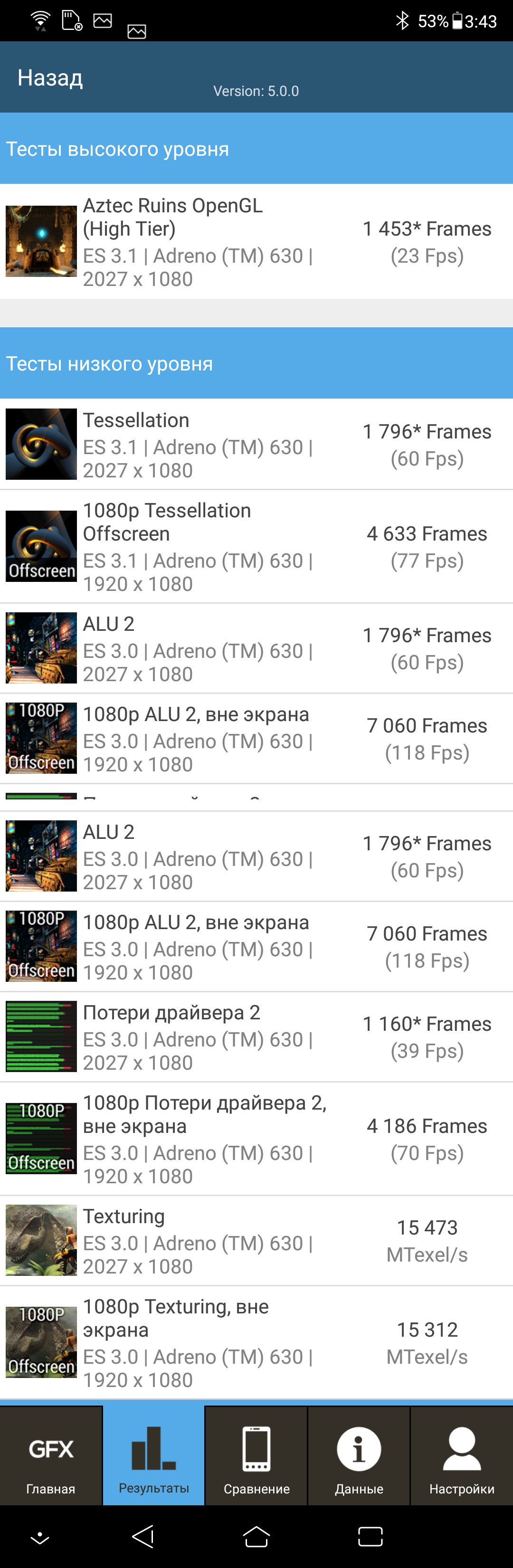The image size is (513, 1568).
Task: Tap the Назад back button
Action: click(x=50, y=78)
